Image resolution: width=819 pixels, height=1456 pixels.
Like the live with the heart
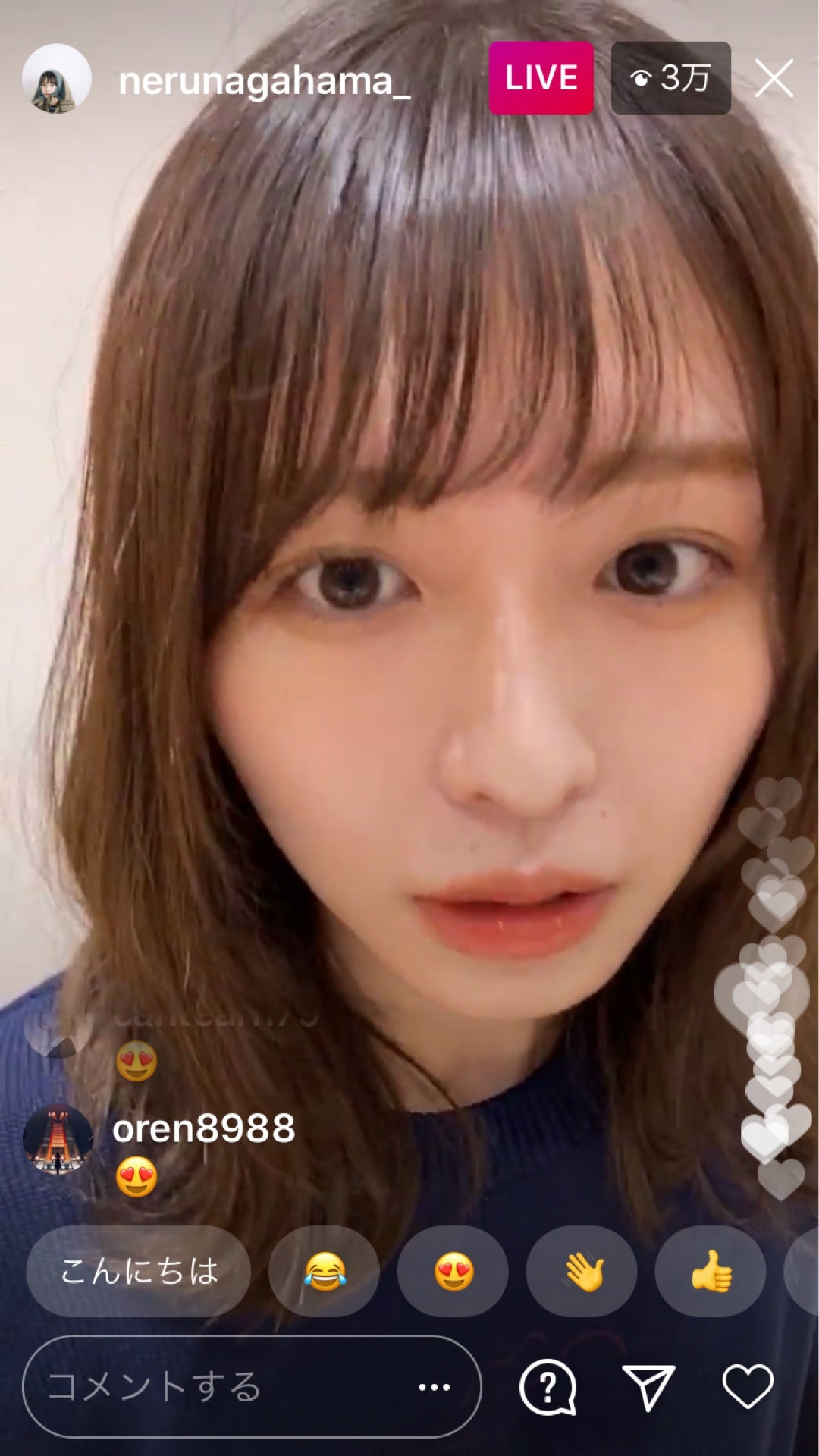point(748,1386)
